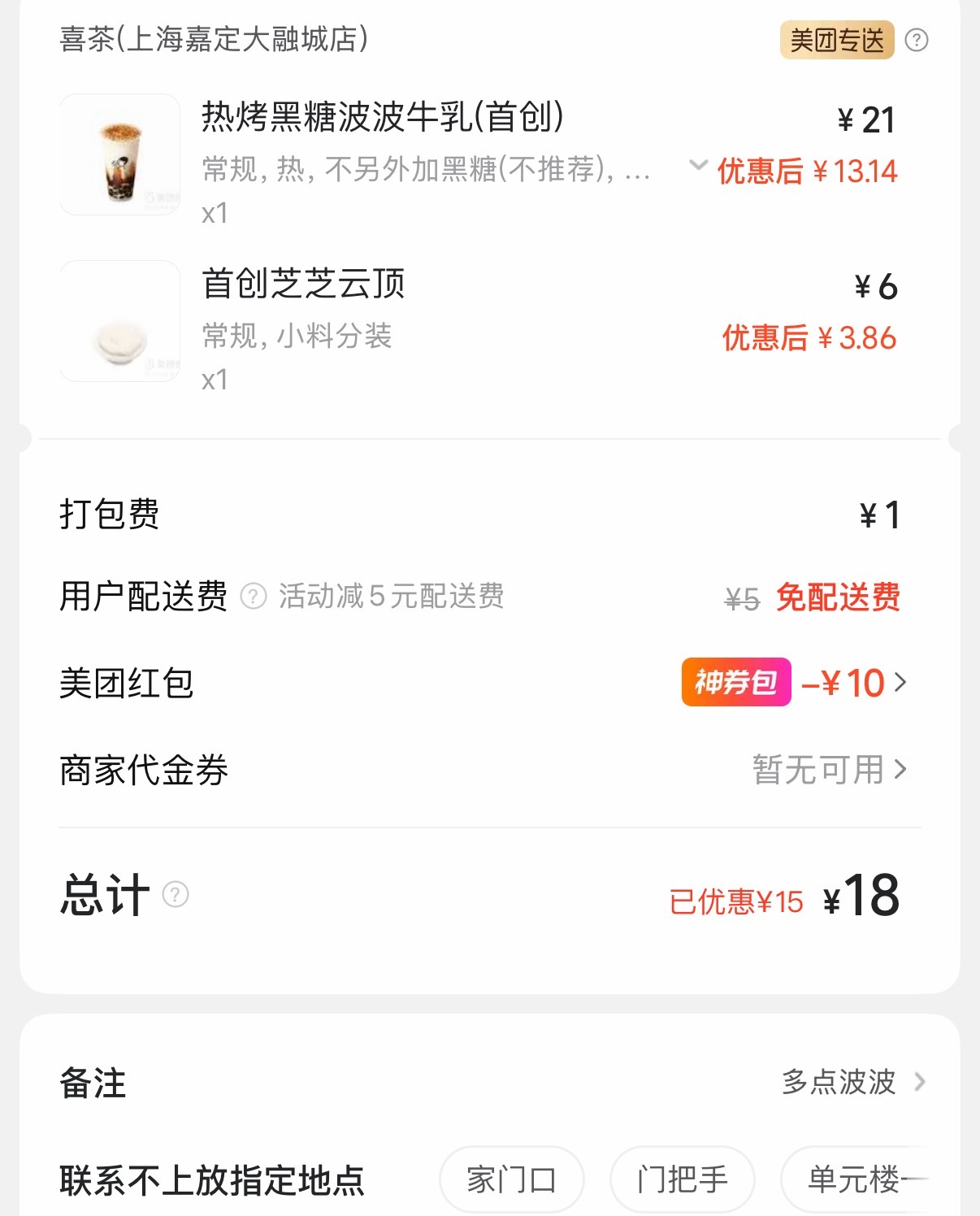Viewport: 980px width, 1216px height.
Task: Tap the 免配送费 label
Action: tap(838, 597)
